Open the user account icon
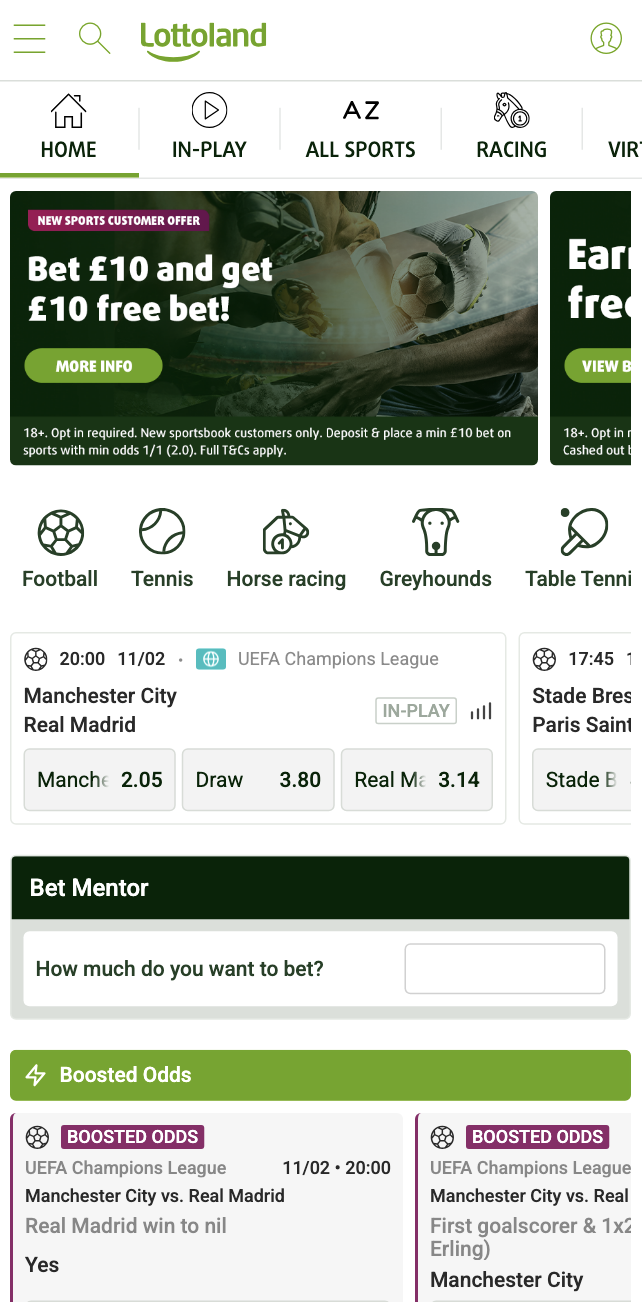This screenshot has height=1302, width=642. [x=606, y=39]
